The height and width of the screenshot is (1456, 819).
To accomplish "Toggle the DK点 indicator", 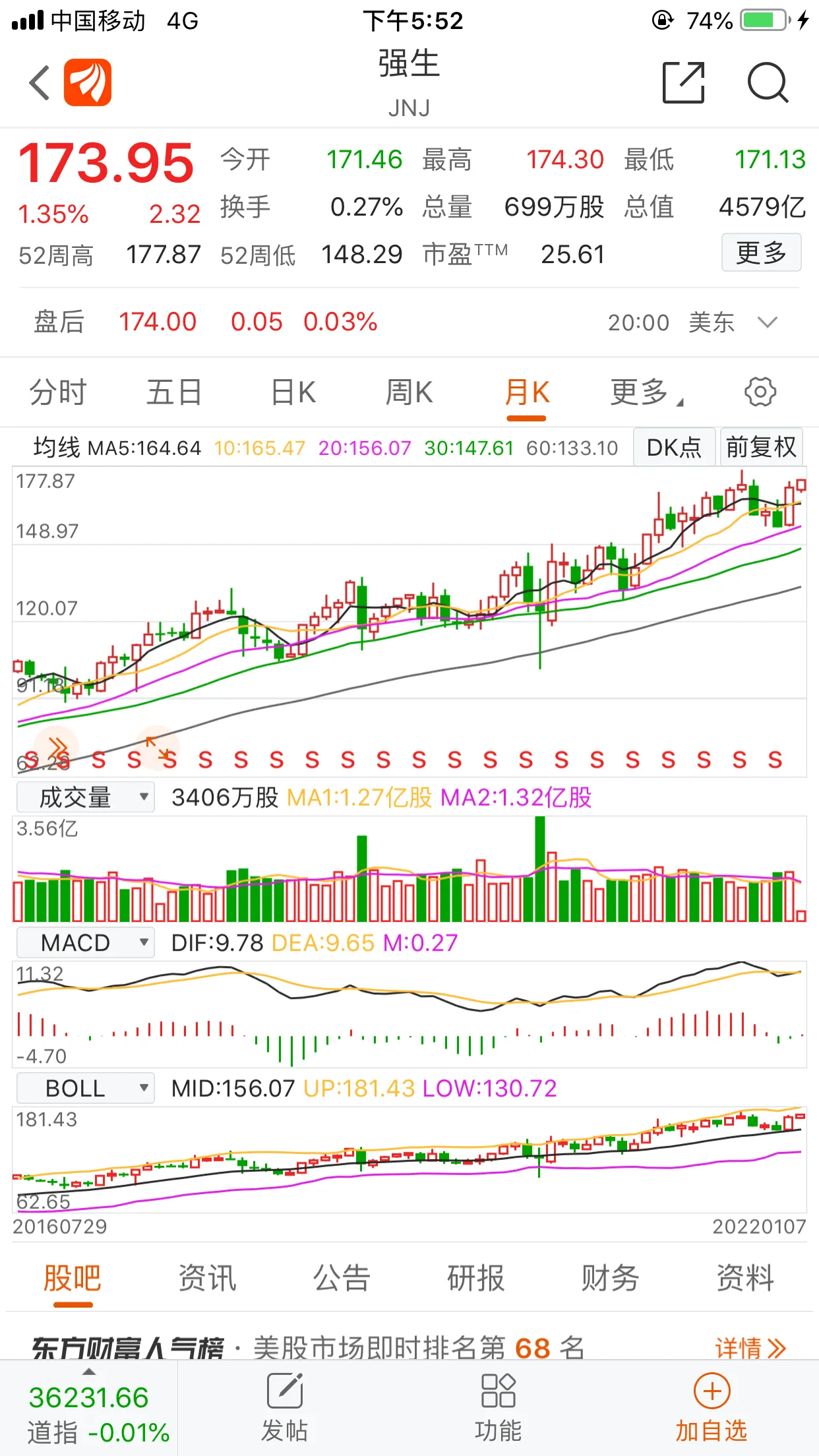I will coord(674,448).
